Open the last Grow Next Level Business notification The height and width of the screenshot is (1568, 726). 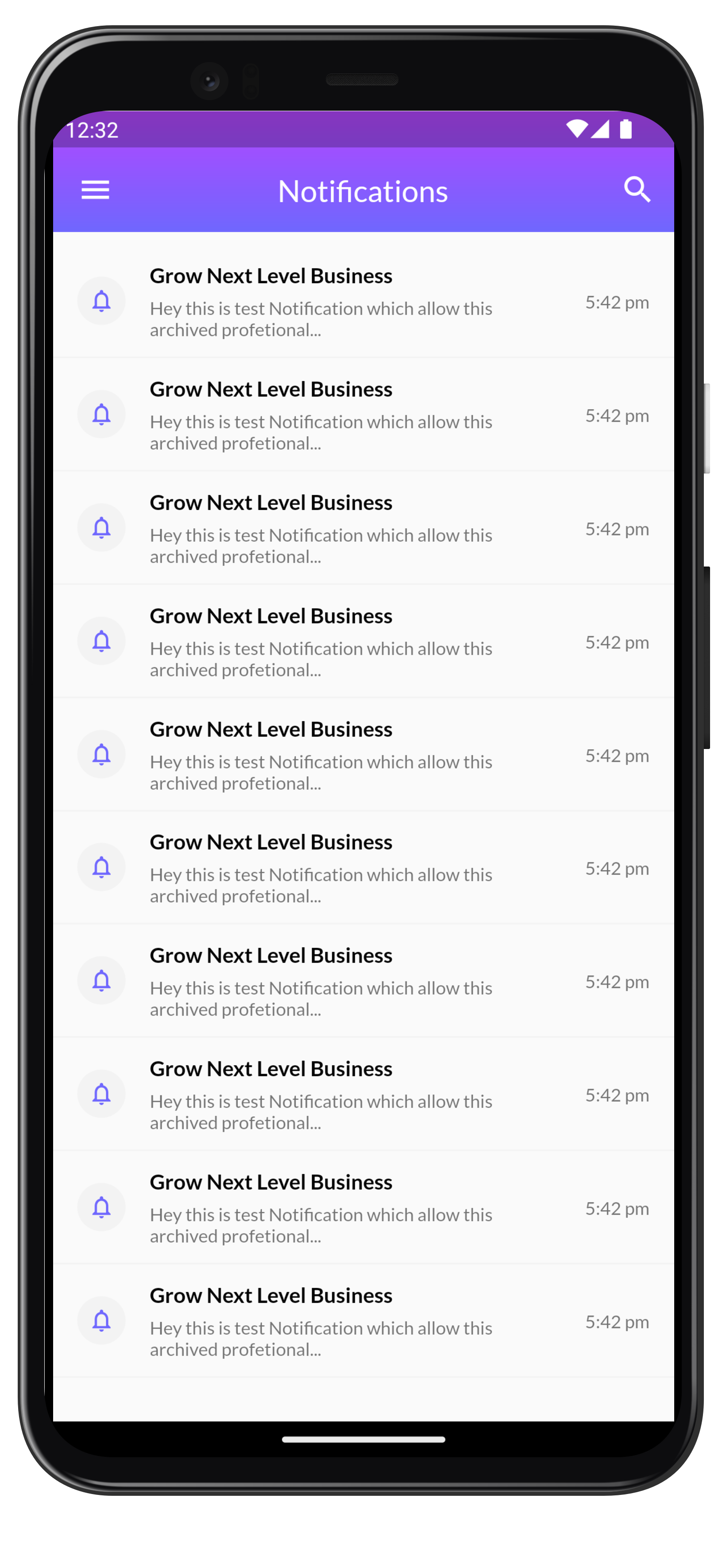point(363,1321)
